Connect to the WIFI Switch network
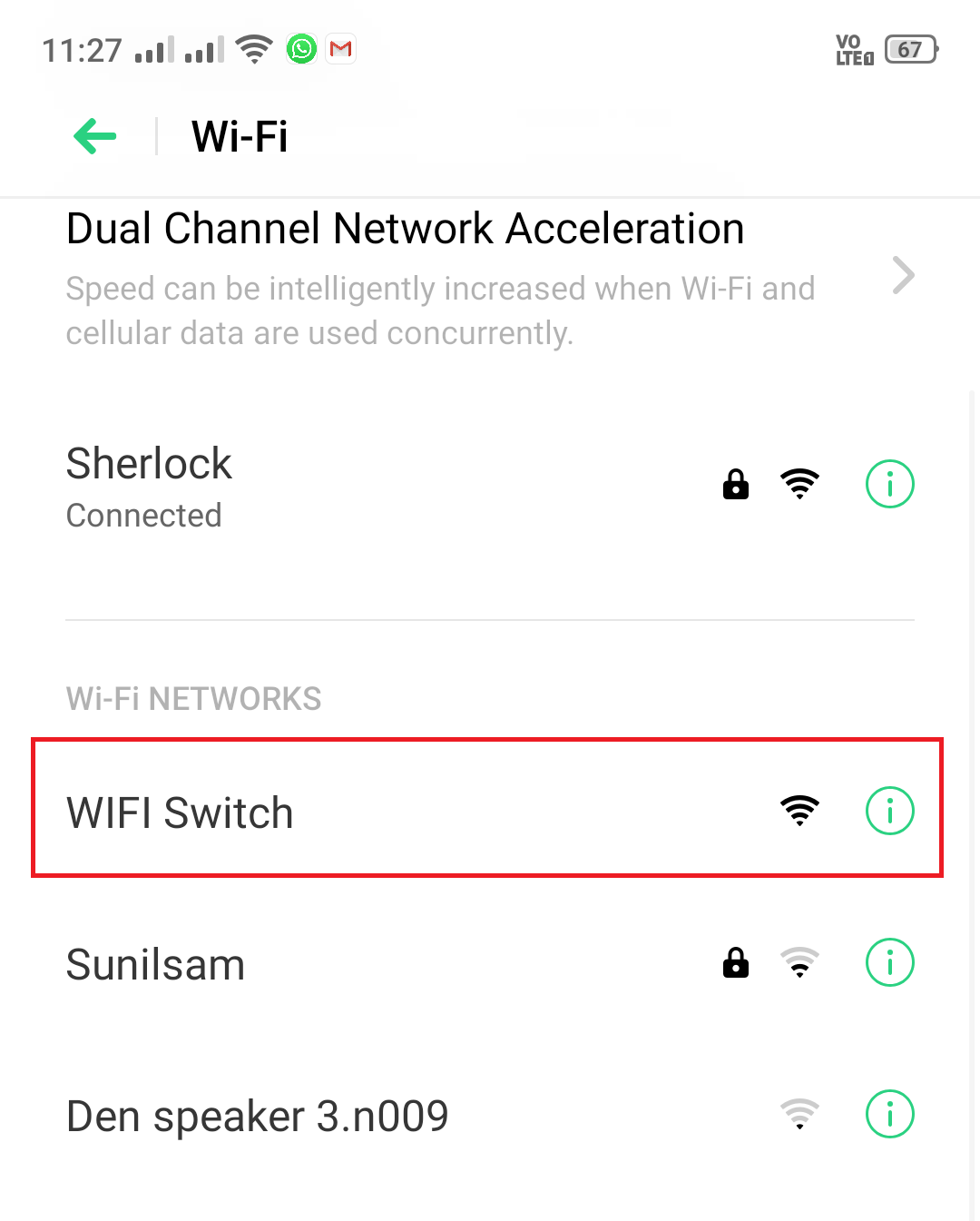Screen dimensions: 980x1221 (363, 811)
